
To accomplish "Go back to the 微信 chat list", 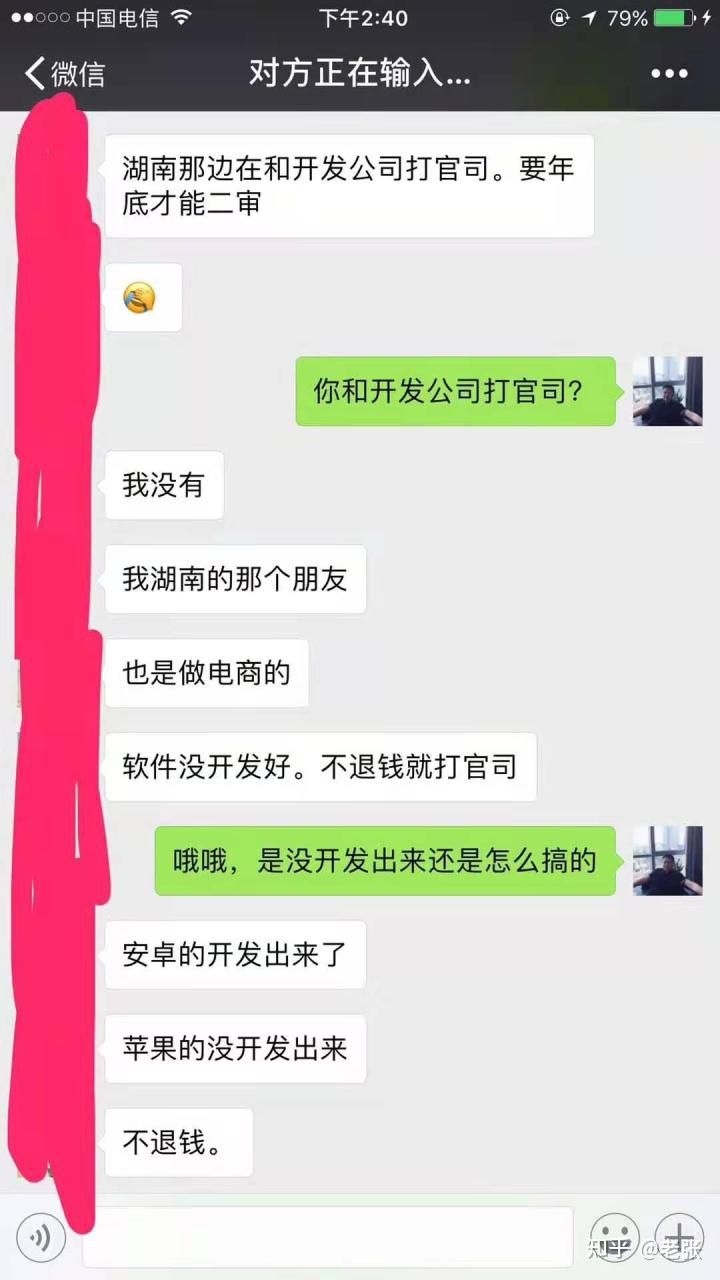I will pyautogui.click(x=64, y=74).
